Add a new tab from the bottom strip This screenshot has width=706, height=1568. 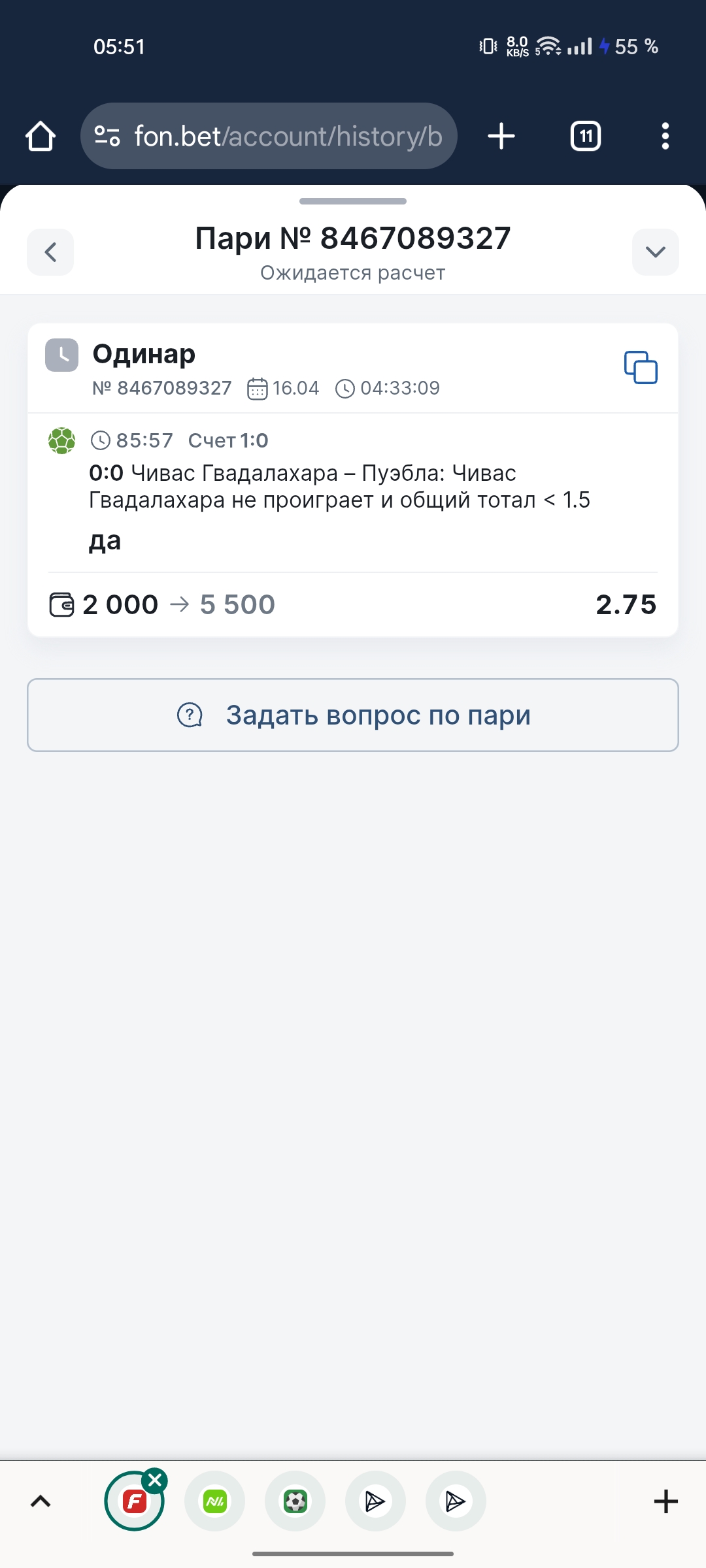665,1501
